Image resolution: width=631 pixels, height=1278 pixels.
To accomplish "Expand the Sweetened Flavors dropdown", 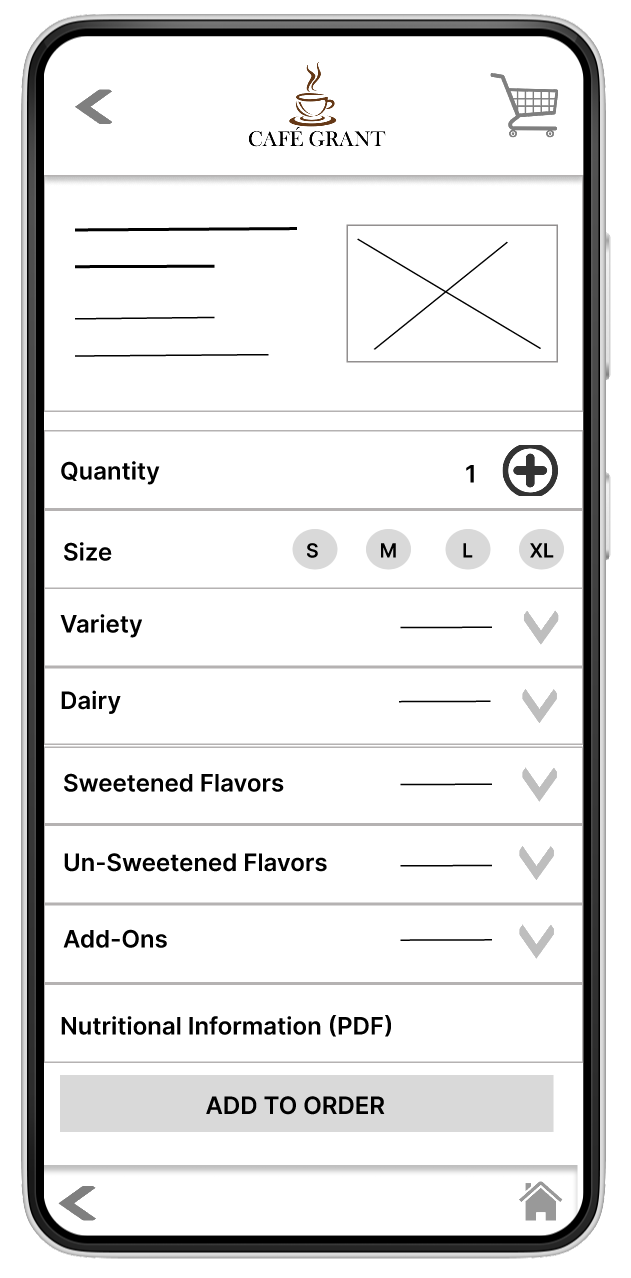I will point(539,784).
